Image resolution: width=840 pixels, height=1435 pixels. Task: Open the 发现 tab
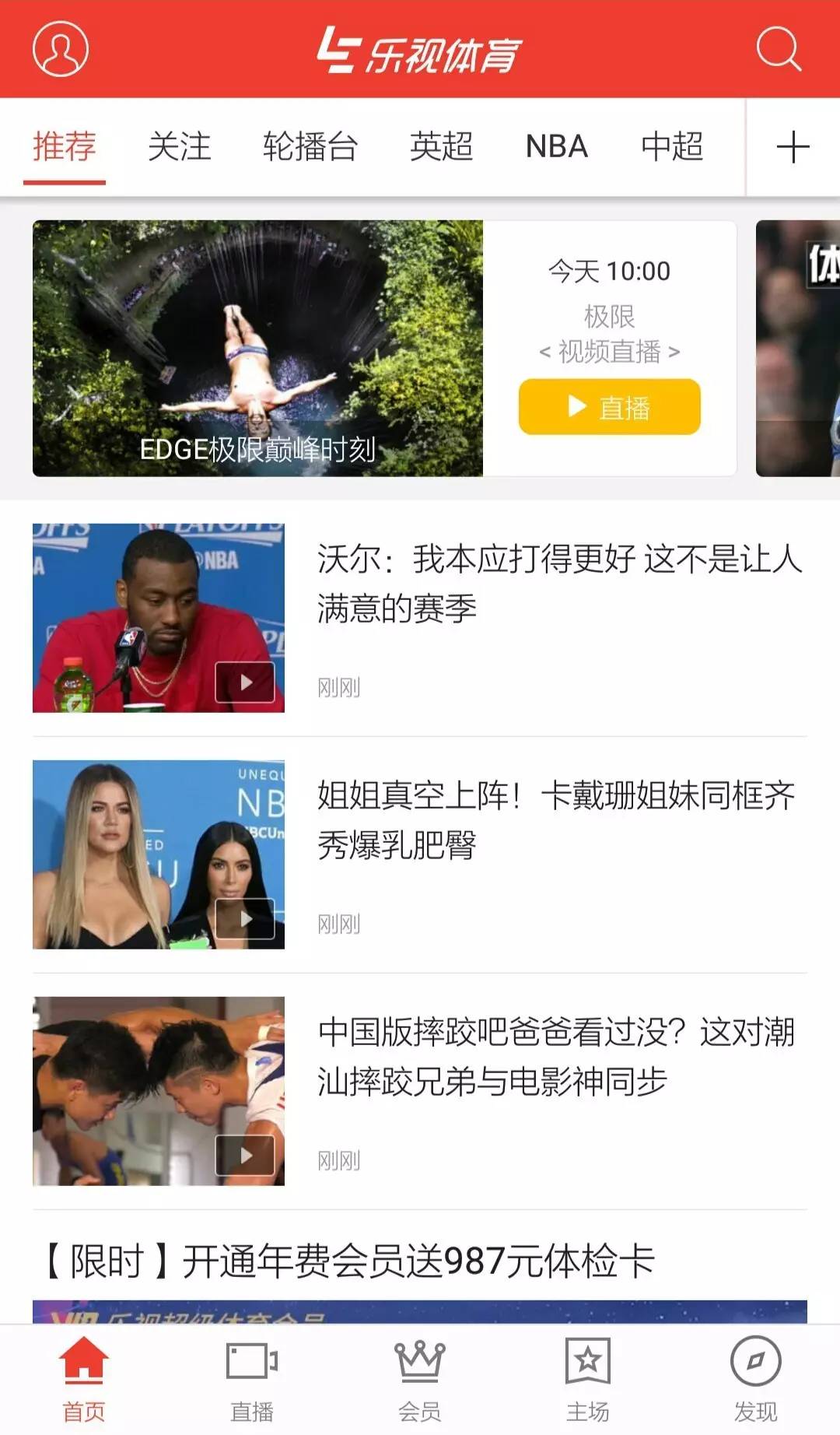coord(755,1379)
